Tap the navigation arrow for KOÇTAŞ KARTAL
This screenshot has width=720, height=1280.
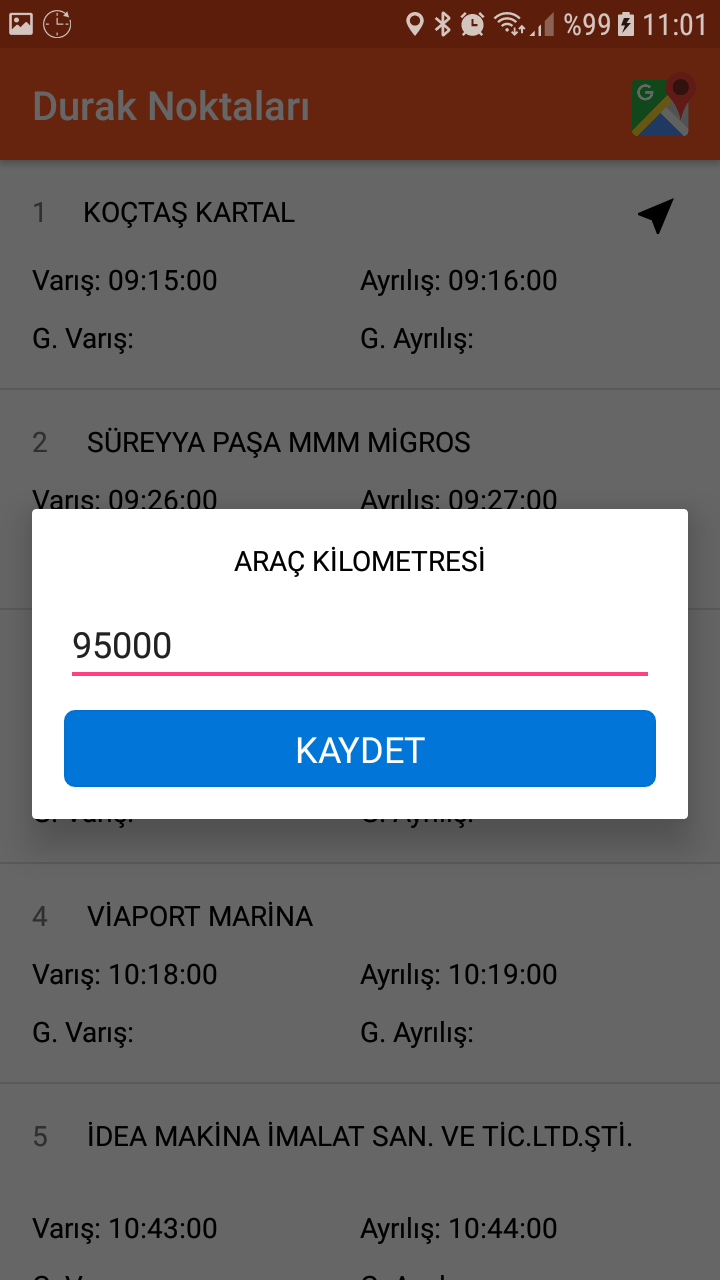pos(656,215)
